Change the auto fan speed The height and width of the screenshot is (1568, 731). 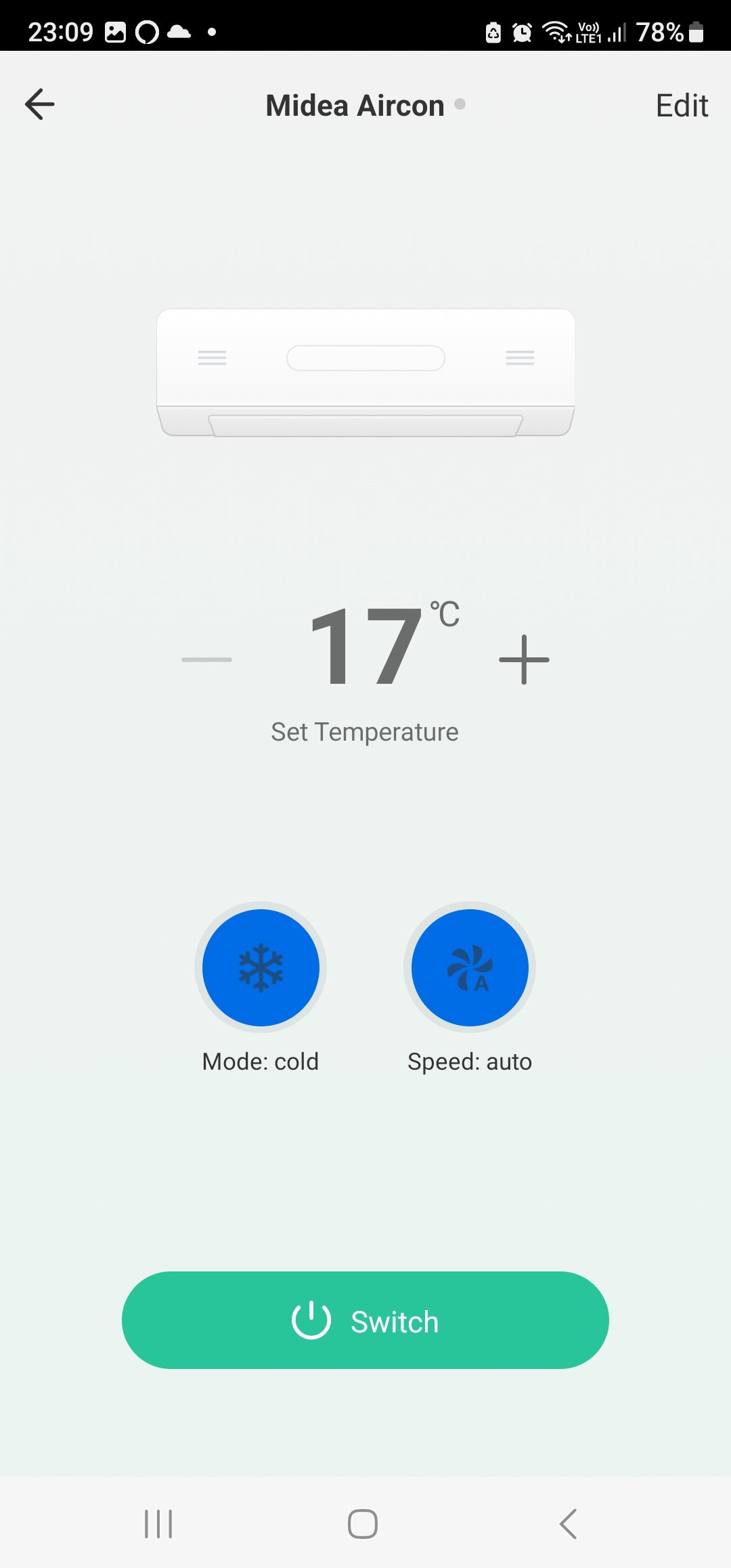point(470,967)
